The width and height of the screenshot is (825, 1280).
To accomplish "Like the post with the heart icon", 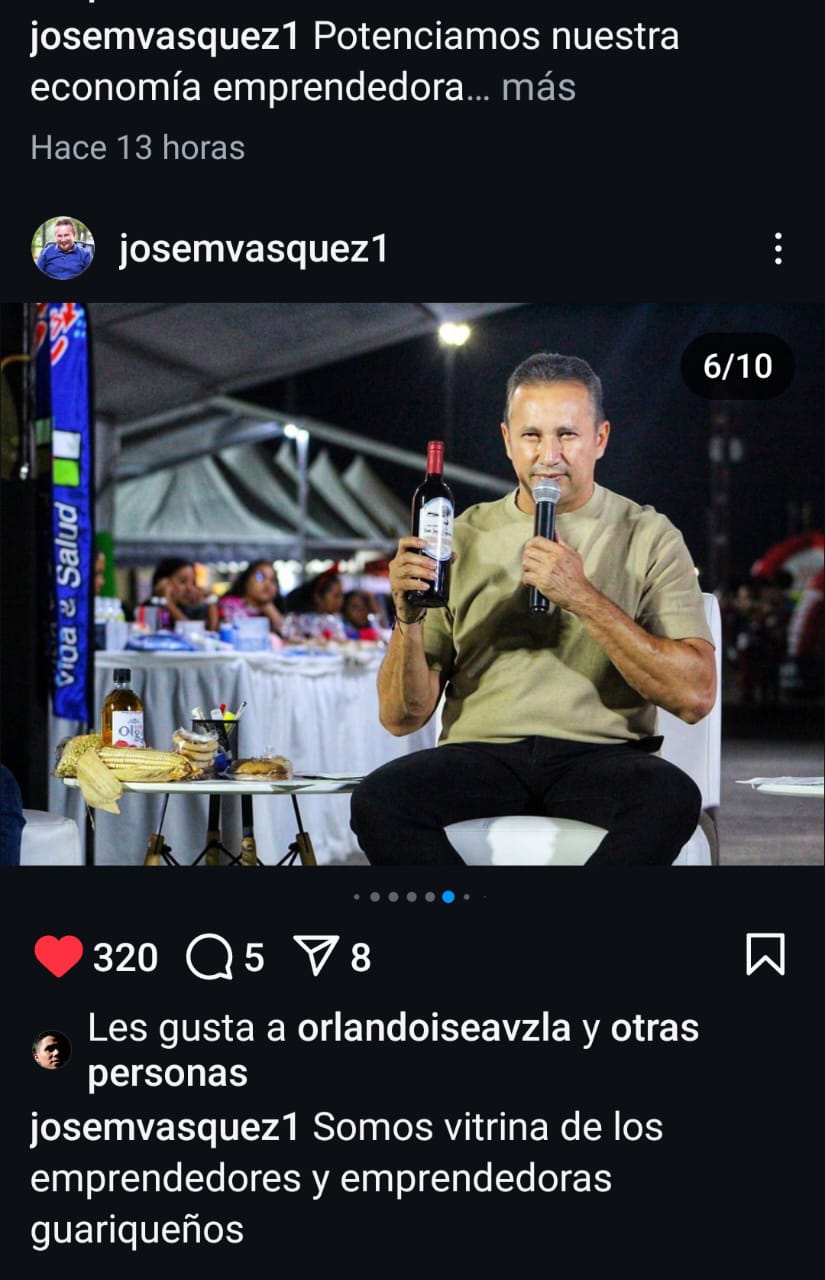I will [x=59, y=957].
